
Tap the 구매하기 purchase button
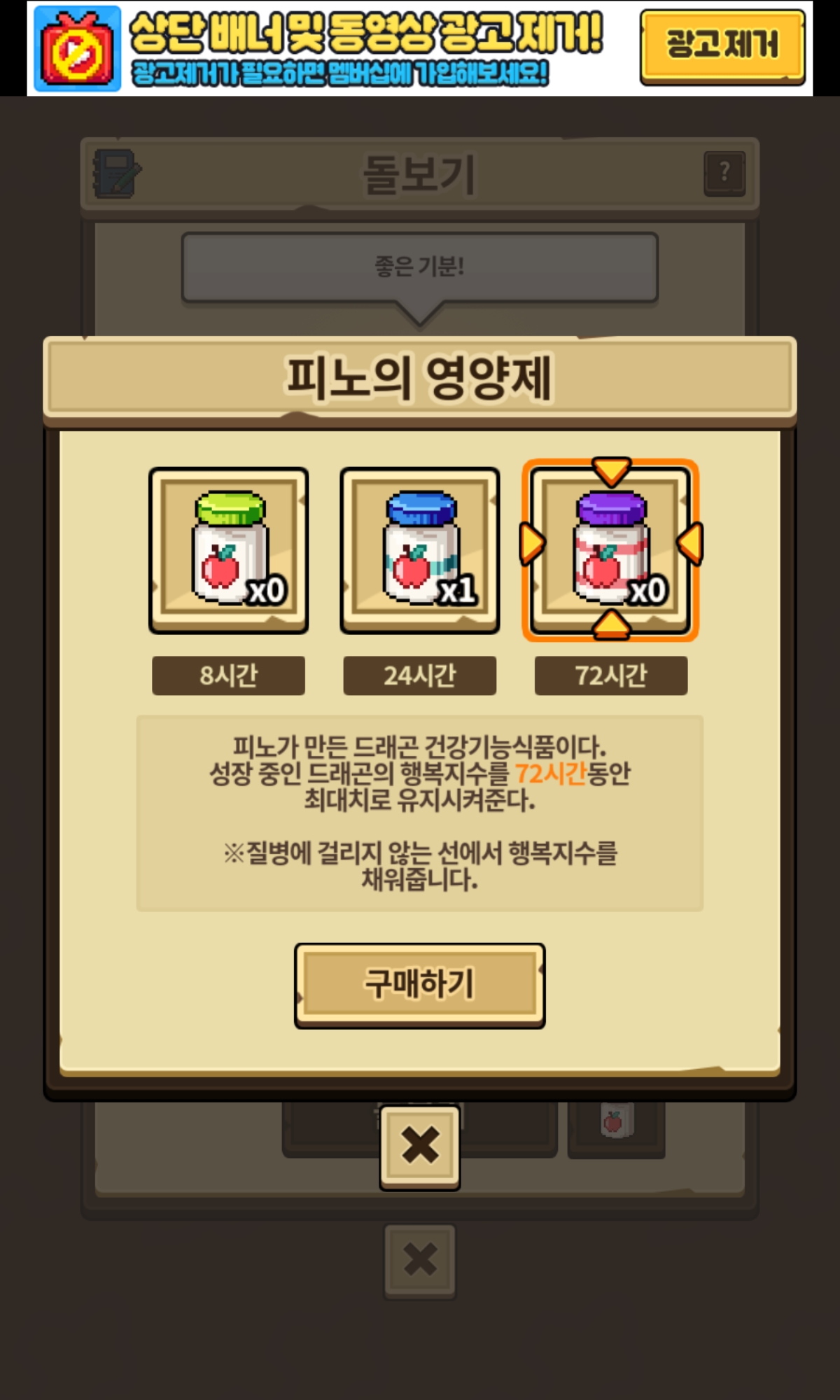(419, 984)
